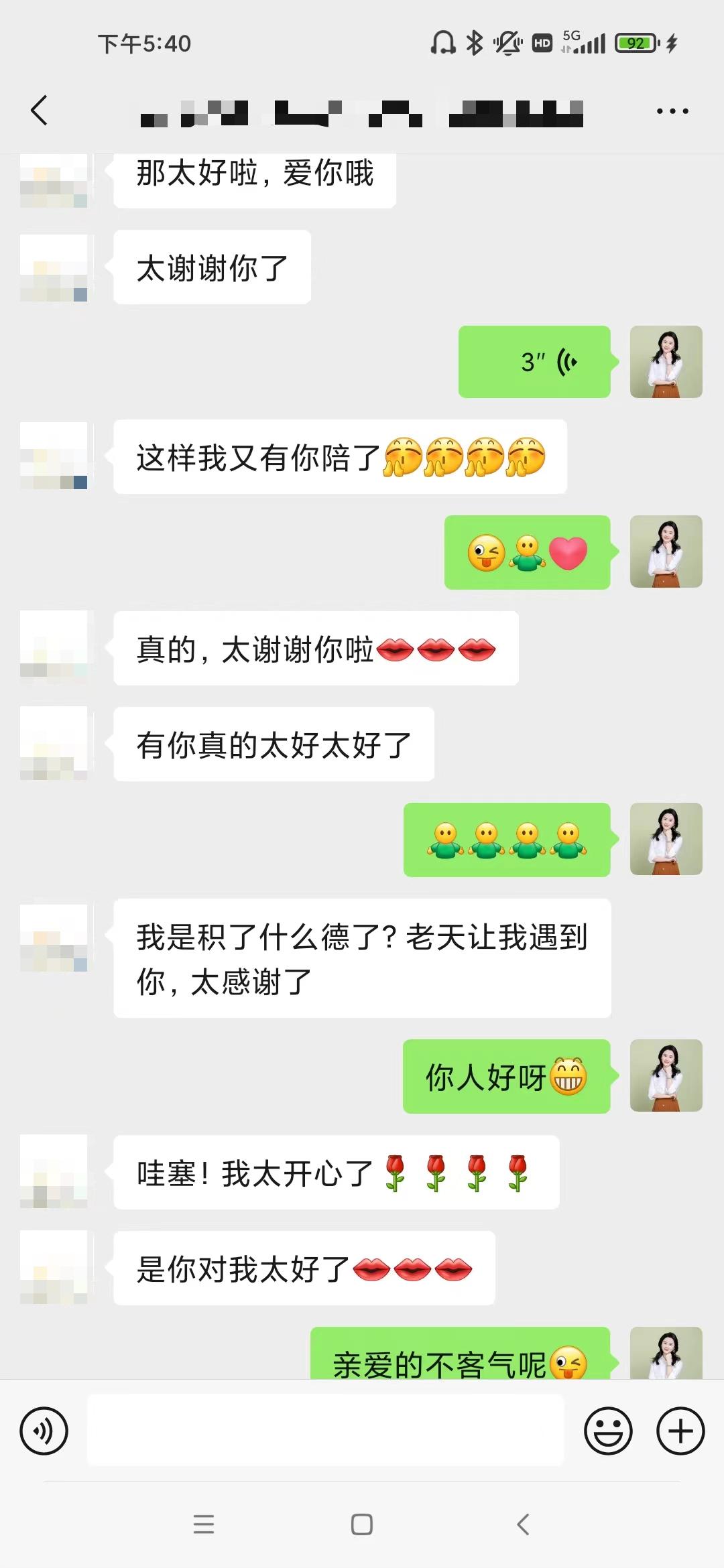Open my avatar beside "你人好呀"
The height and width of the screenshot is (1568, 724).
pos(666,1075)
